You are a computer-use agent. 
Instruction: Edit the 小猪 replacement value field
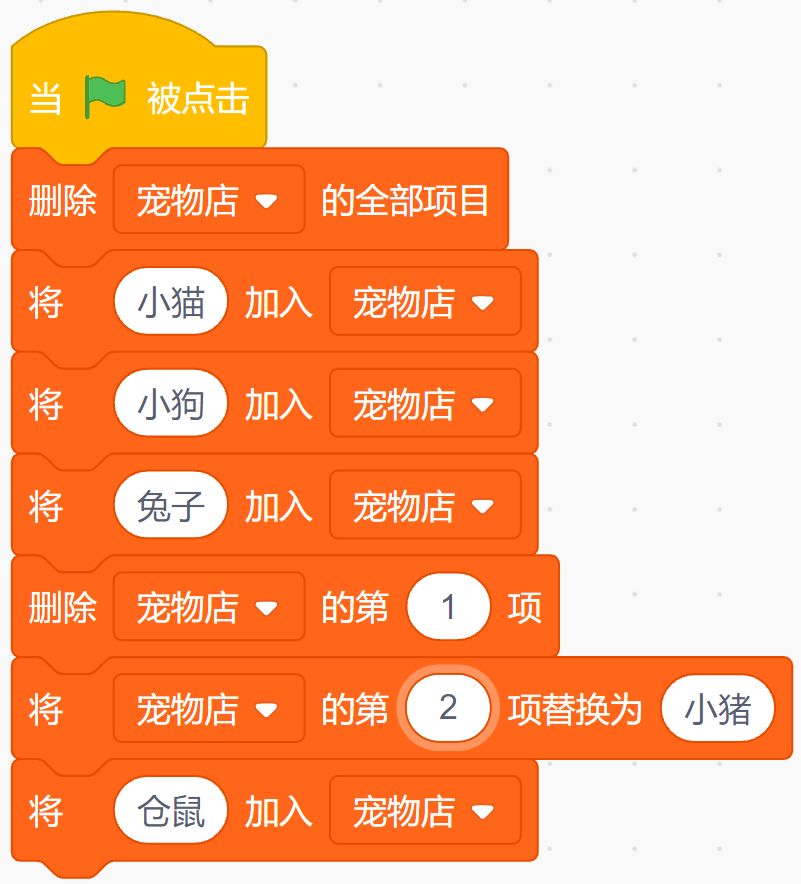point(718,708)
